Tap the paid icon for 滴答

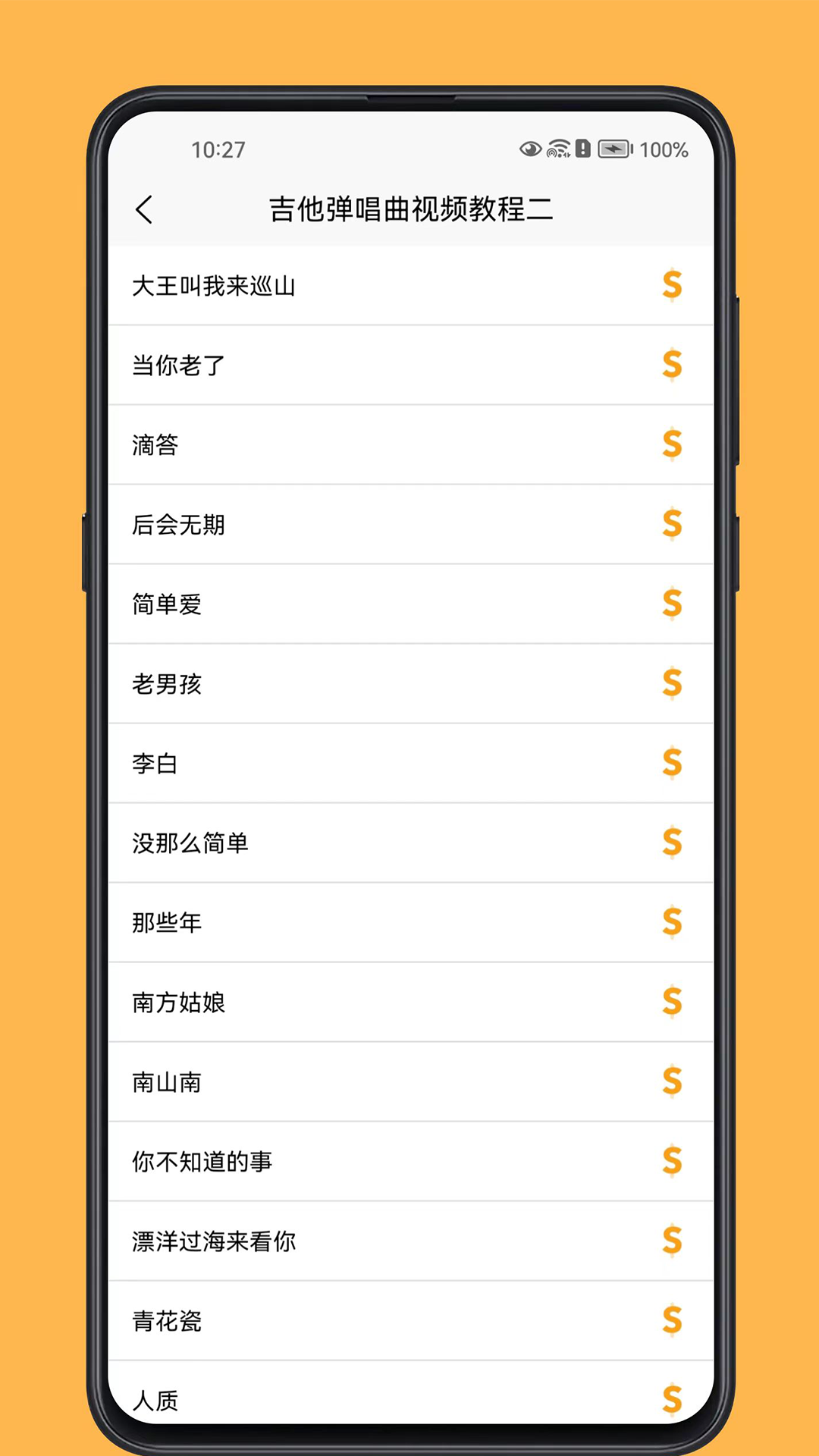coord(670,445)
